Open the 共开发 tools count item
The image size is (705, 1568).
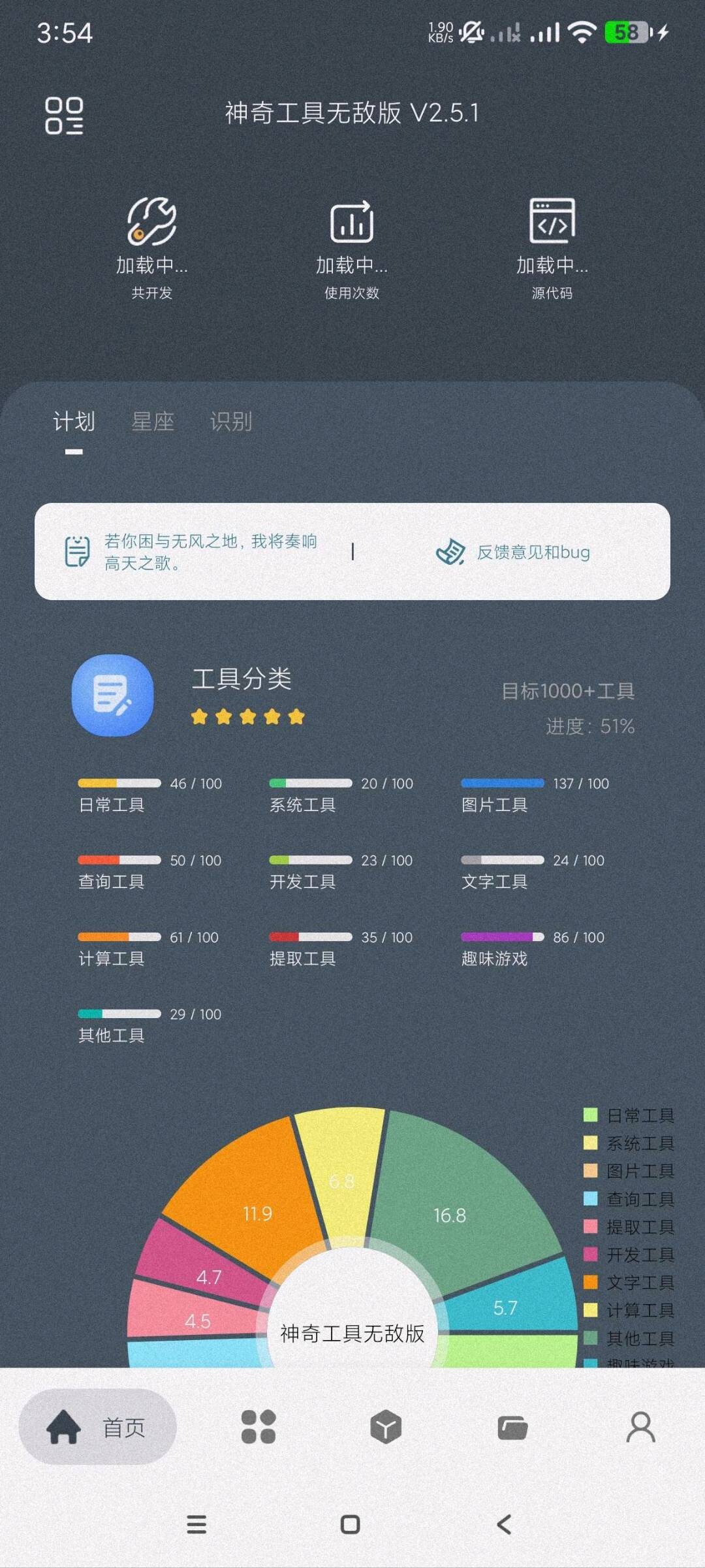[151, 248]
